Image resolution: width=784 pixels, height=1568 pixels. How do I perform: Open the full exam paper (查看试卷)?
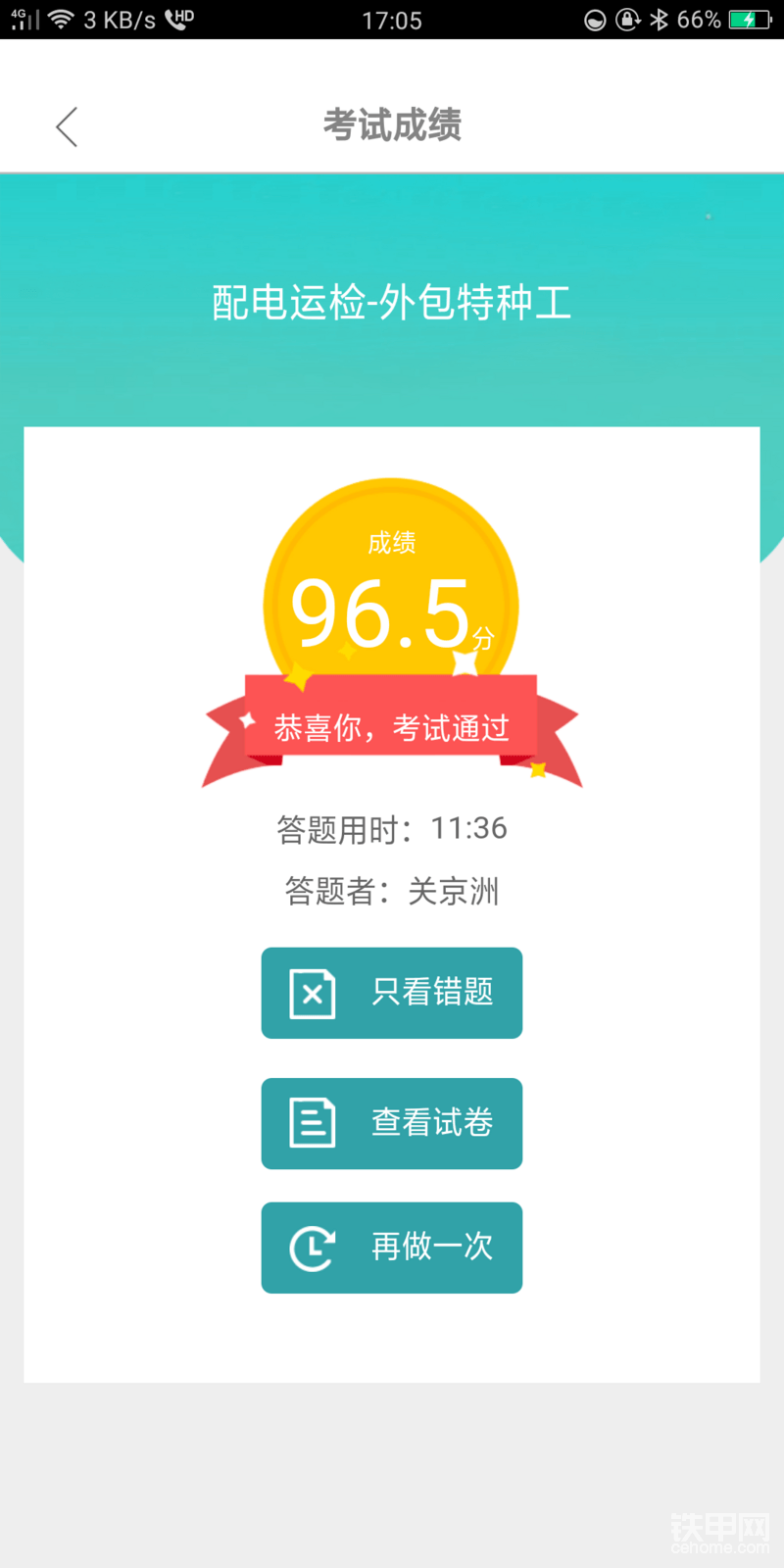[391, 1123]
